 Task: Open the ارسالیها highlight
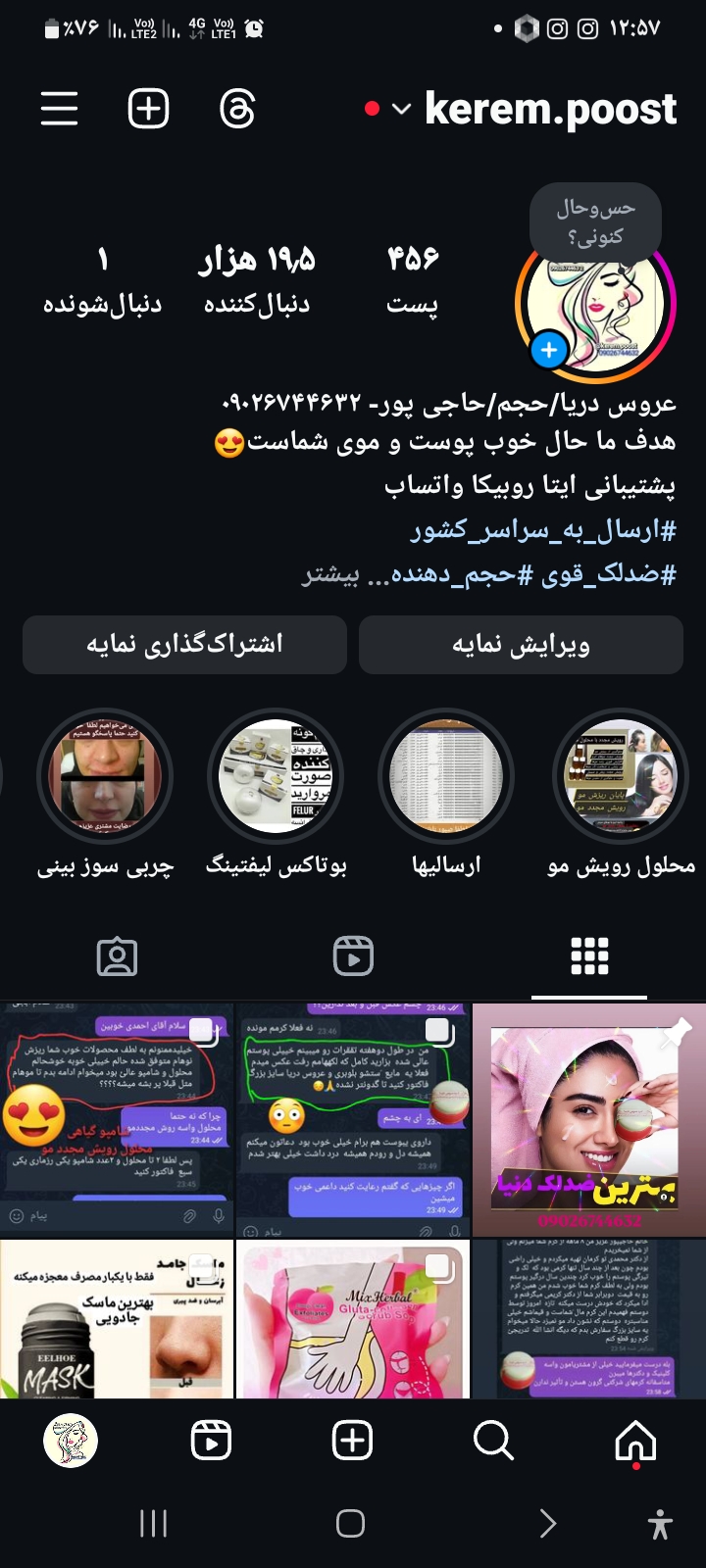click(x=447, y=776)
